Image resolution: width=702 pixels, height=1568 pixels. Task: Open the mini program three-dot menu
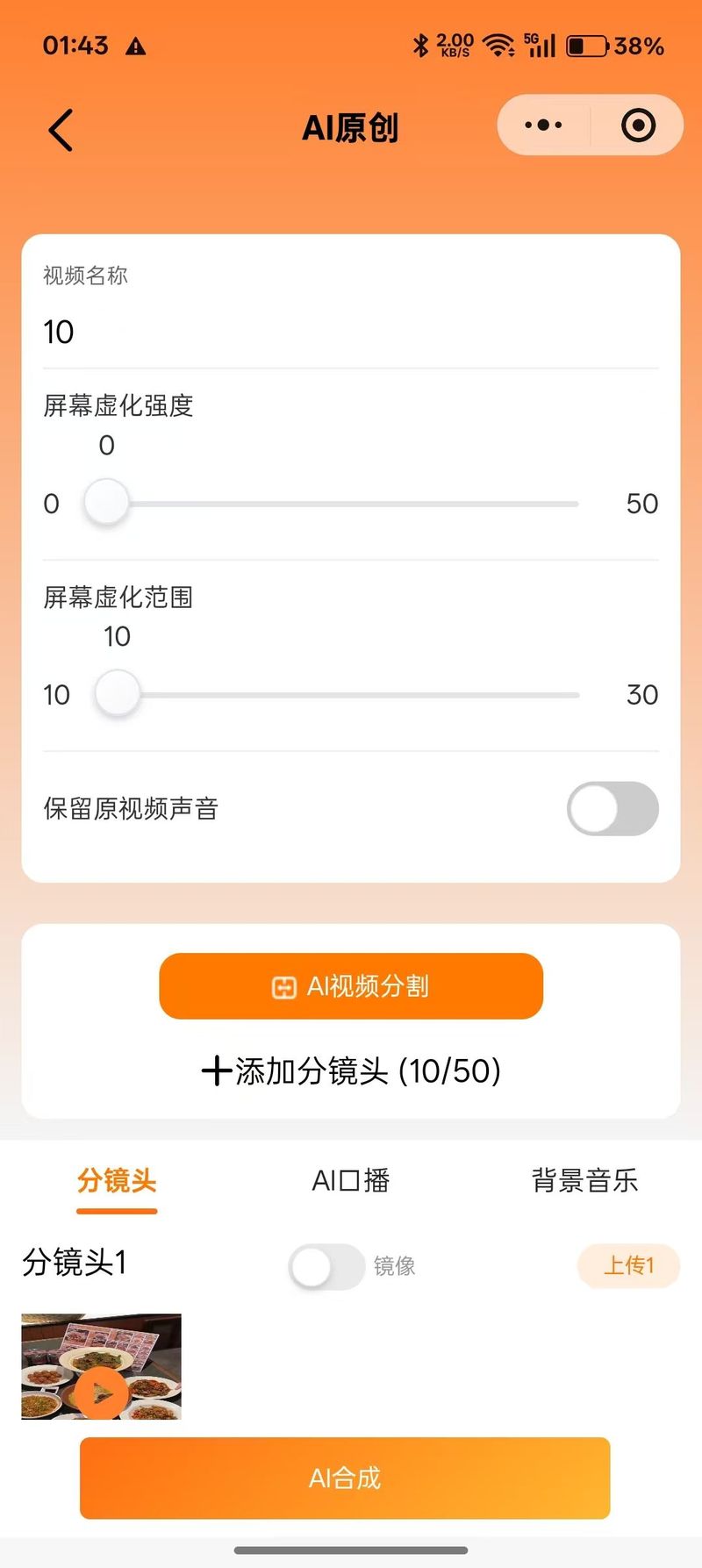pyautogui.click(x=543, y=125)
